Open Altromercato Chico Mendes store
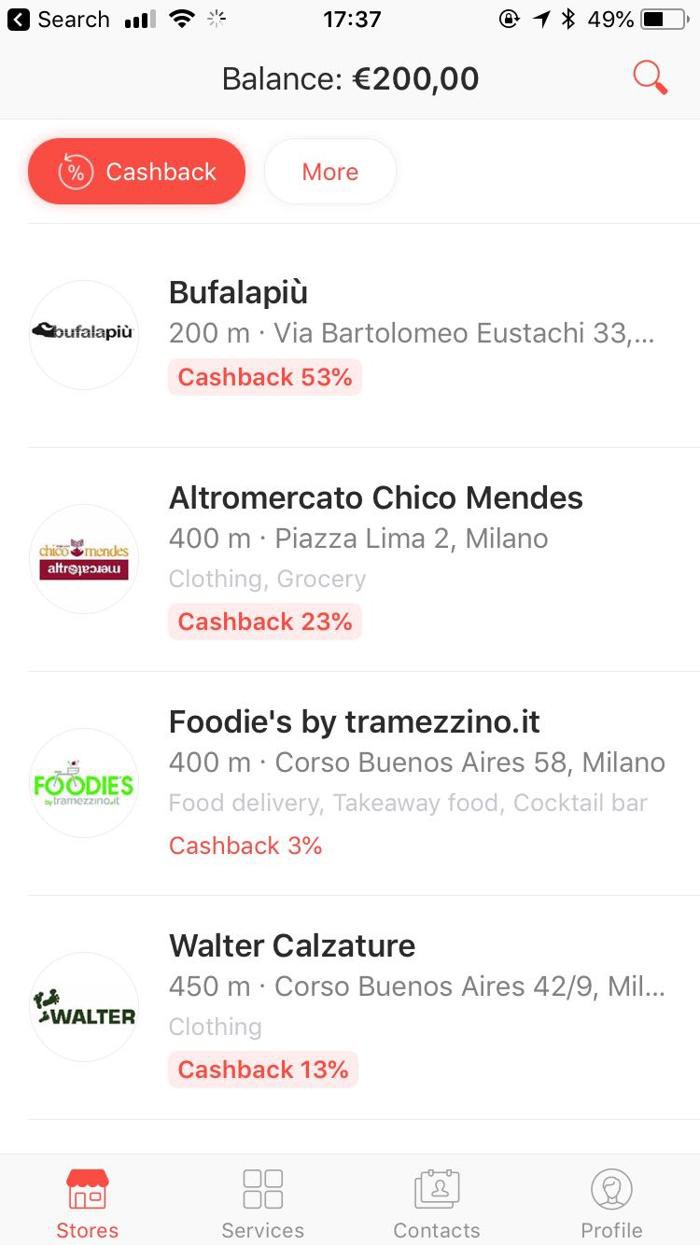This screenshot has width=700, height=1245. (x=350, y=559)
